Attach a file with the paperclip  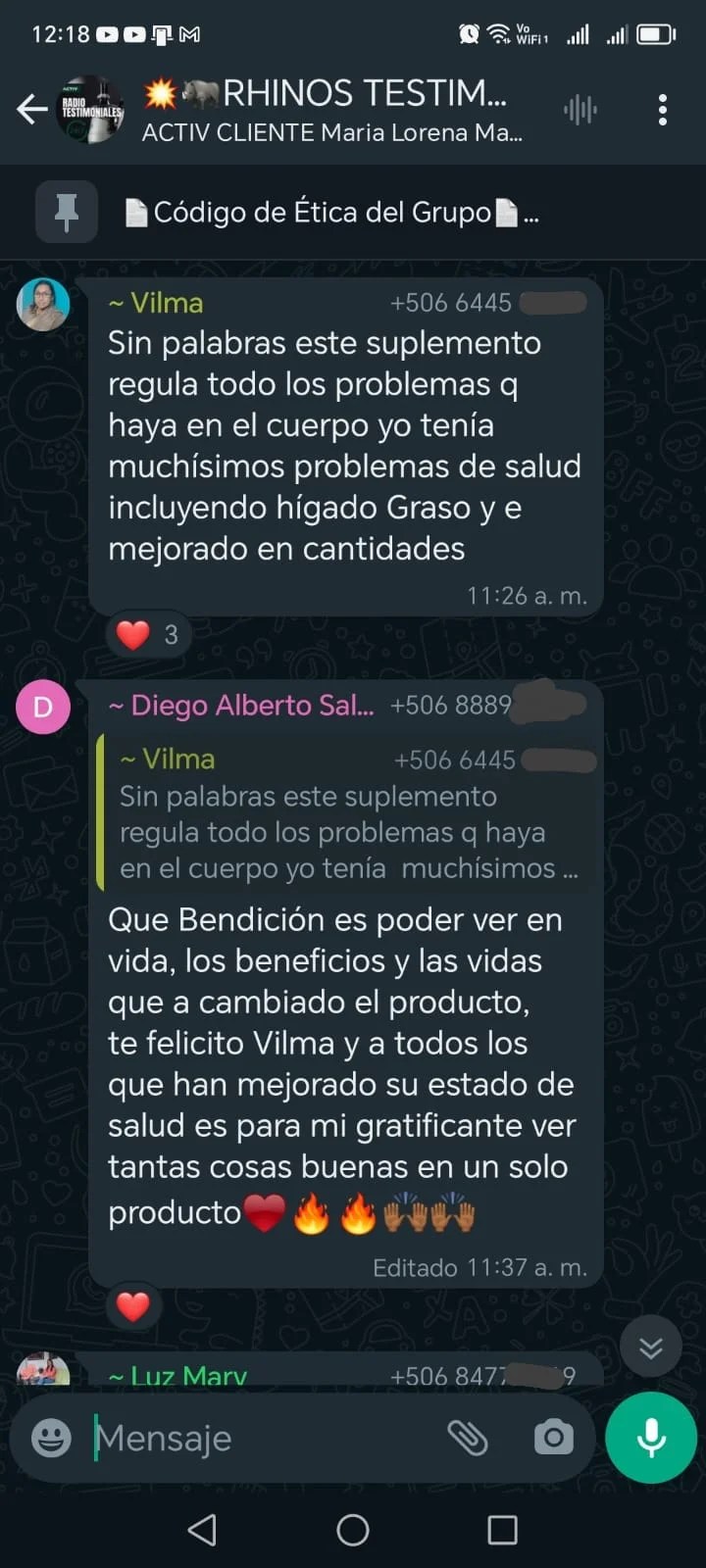tap(468, 1438)
